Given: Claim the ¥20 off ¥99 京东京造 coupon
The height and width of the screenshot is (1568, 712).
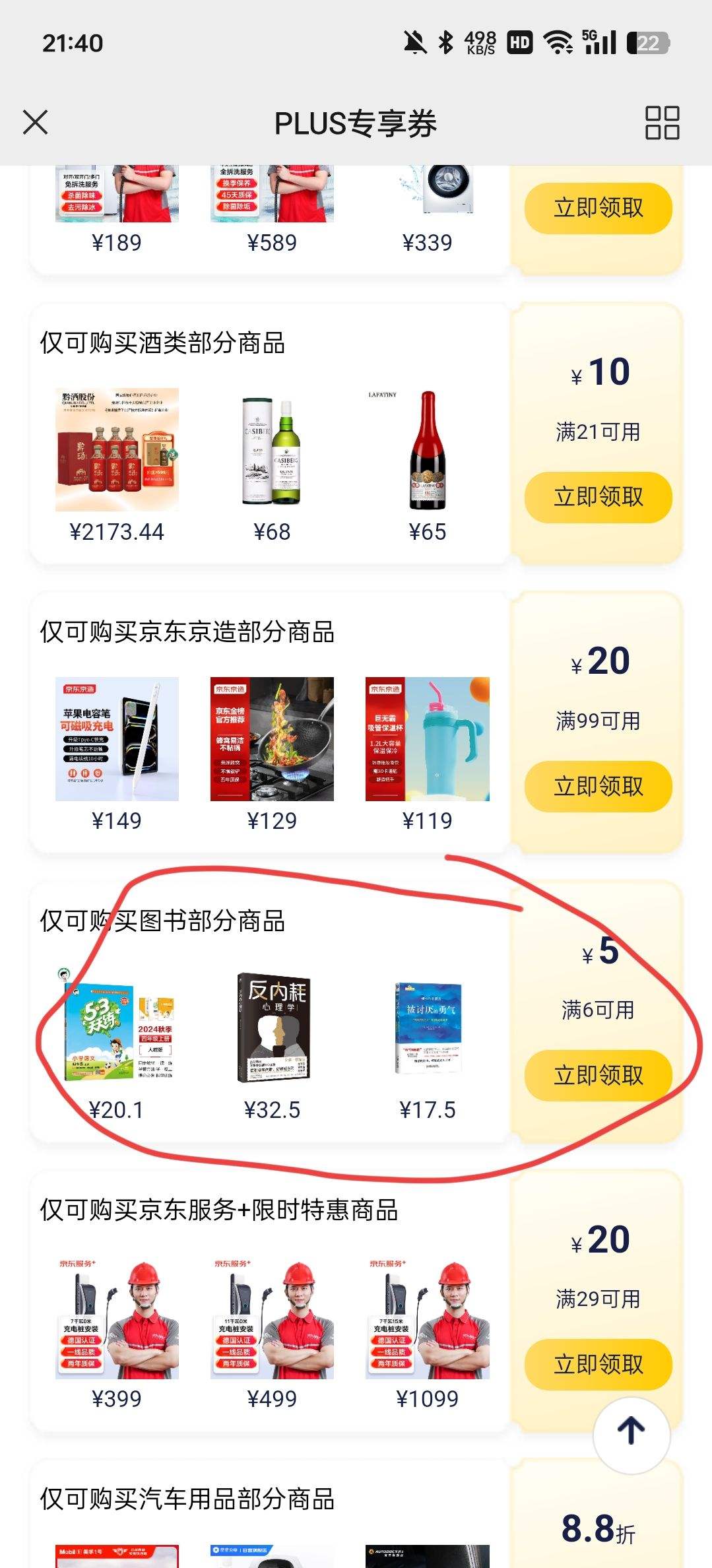Looking at the screenshot, I should tap(598, 786).
